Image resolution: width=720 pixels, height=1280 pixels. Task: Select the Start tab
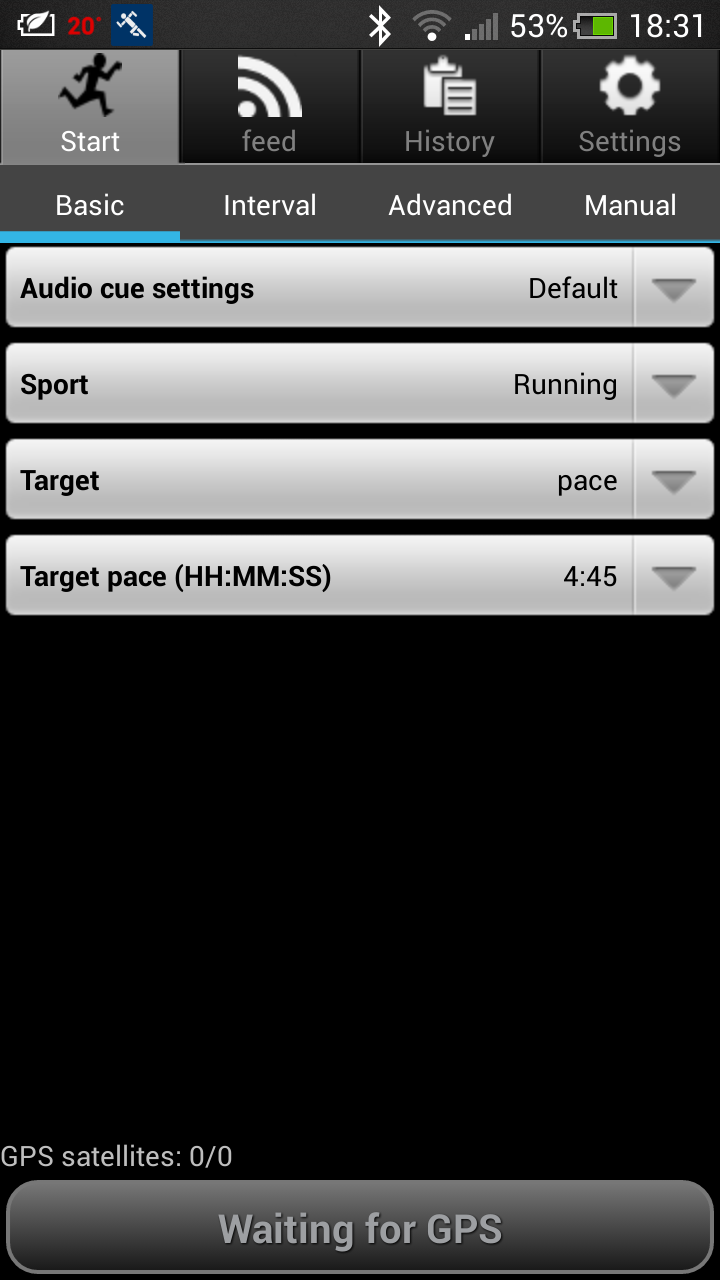(x=90, y=107)
